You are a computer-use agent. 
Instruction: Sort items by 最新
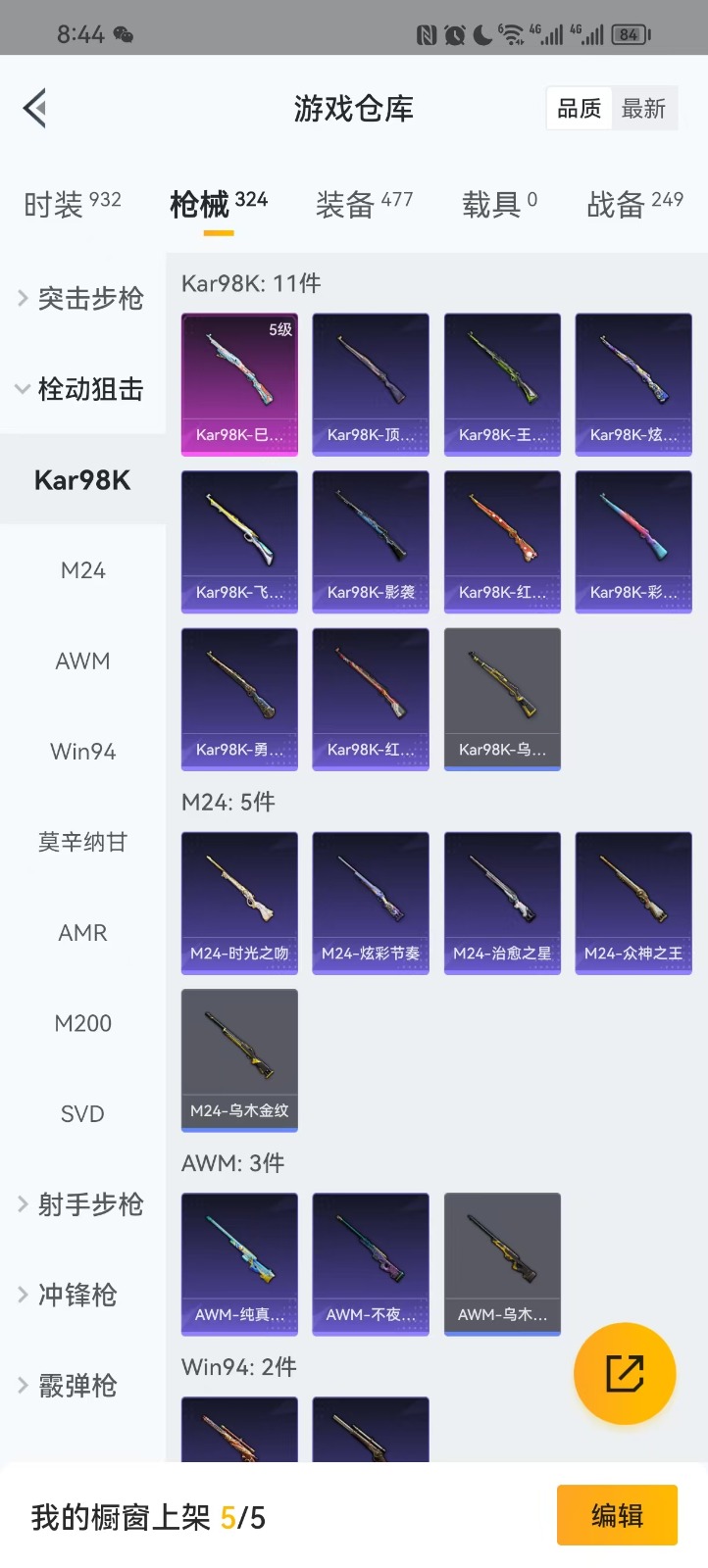click(x=643, y=109)
